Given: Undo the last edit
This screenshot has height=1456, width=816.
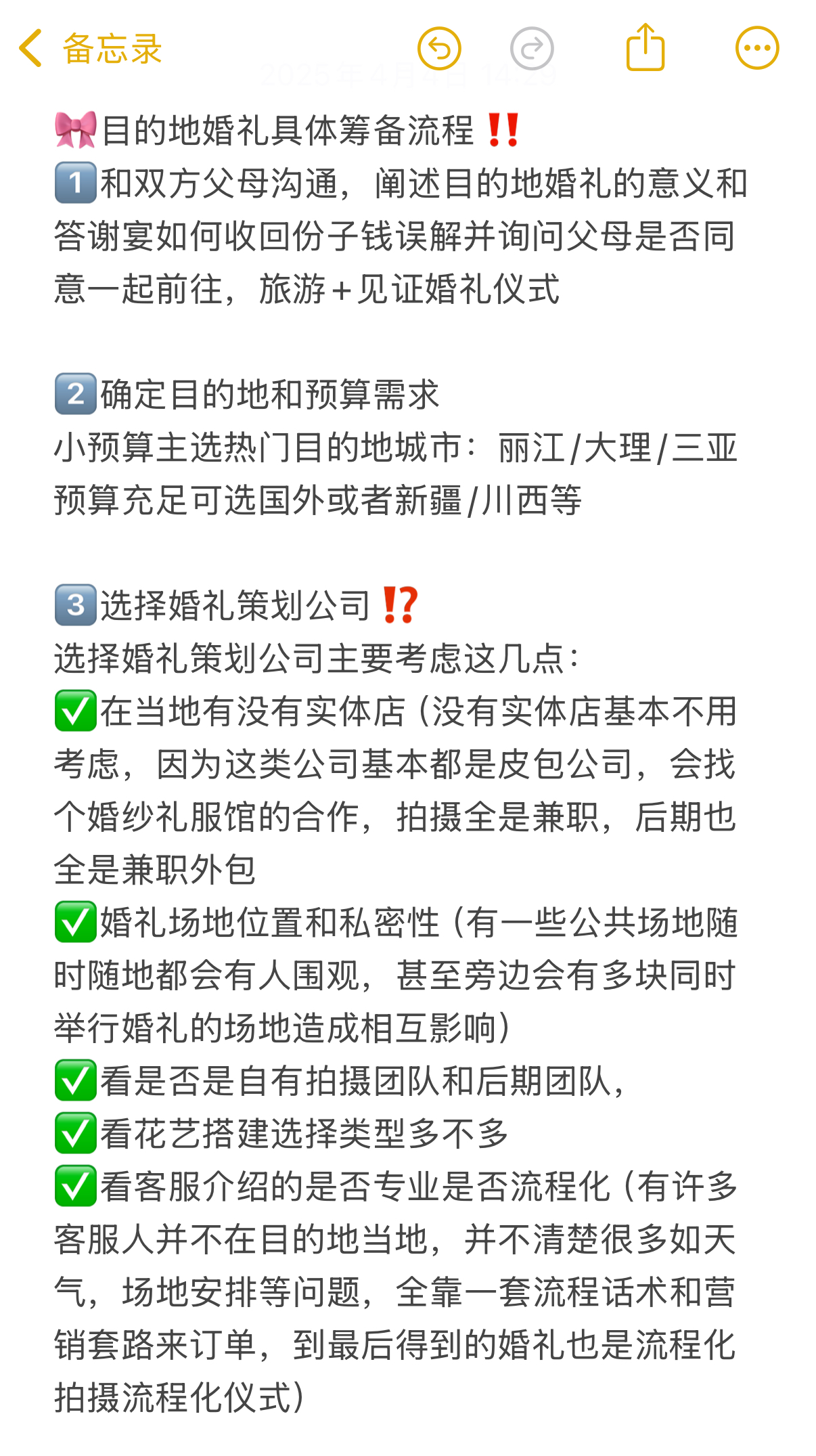Looking at the screenshot, I should [x=439, y=48].
